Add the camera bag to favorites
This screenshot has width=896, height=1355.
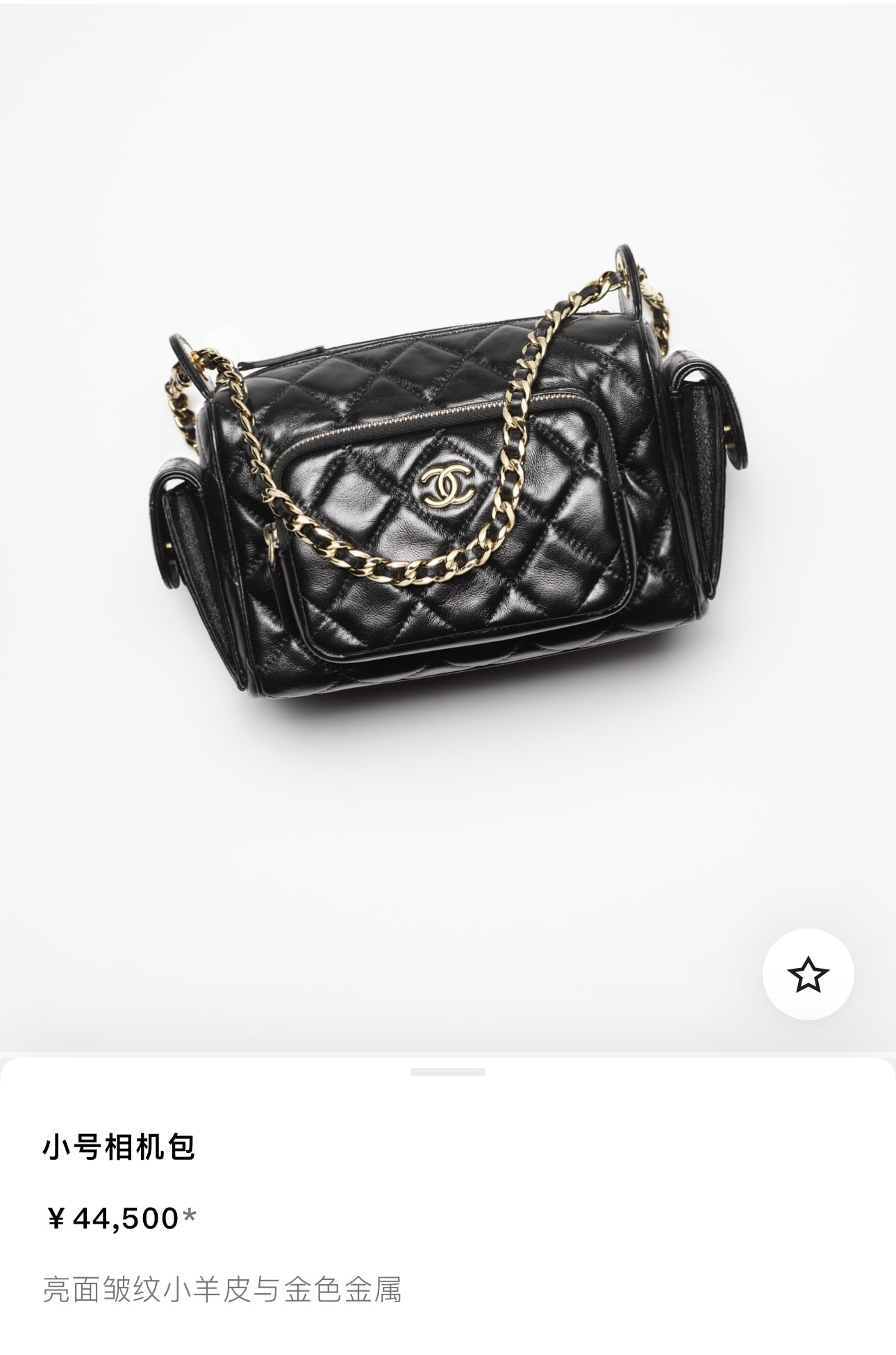click(x=808, y=974)
